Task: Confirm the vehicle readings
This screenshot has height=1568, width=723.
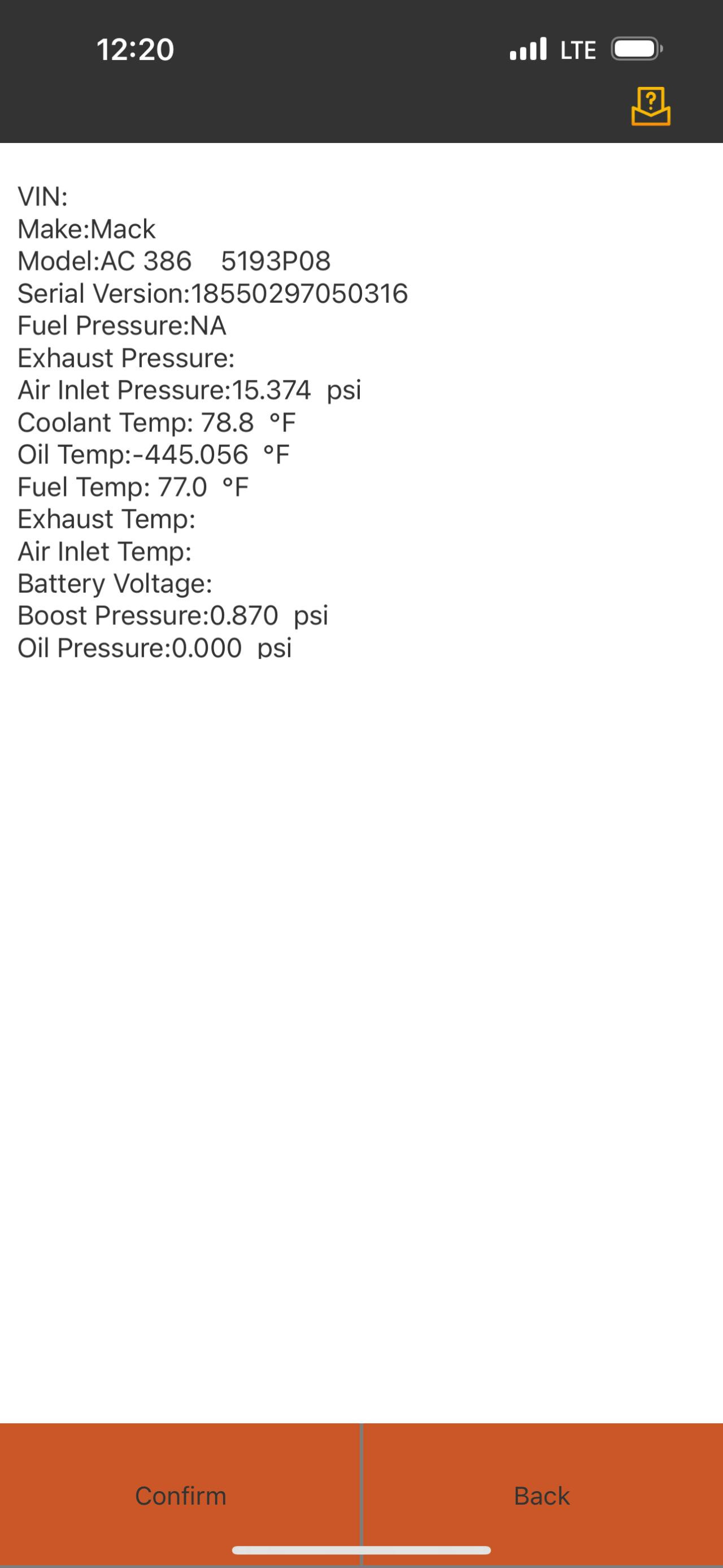Action: tap(180, 1496)
